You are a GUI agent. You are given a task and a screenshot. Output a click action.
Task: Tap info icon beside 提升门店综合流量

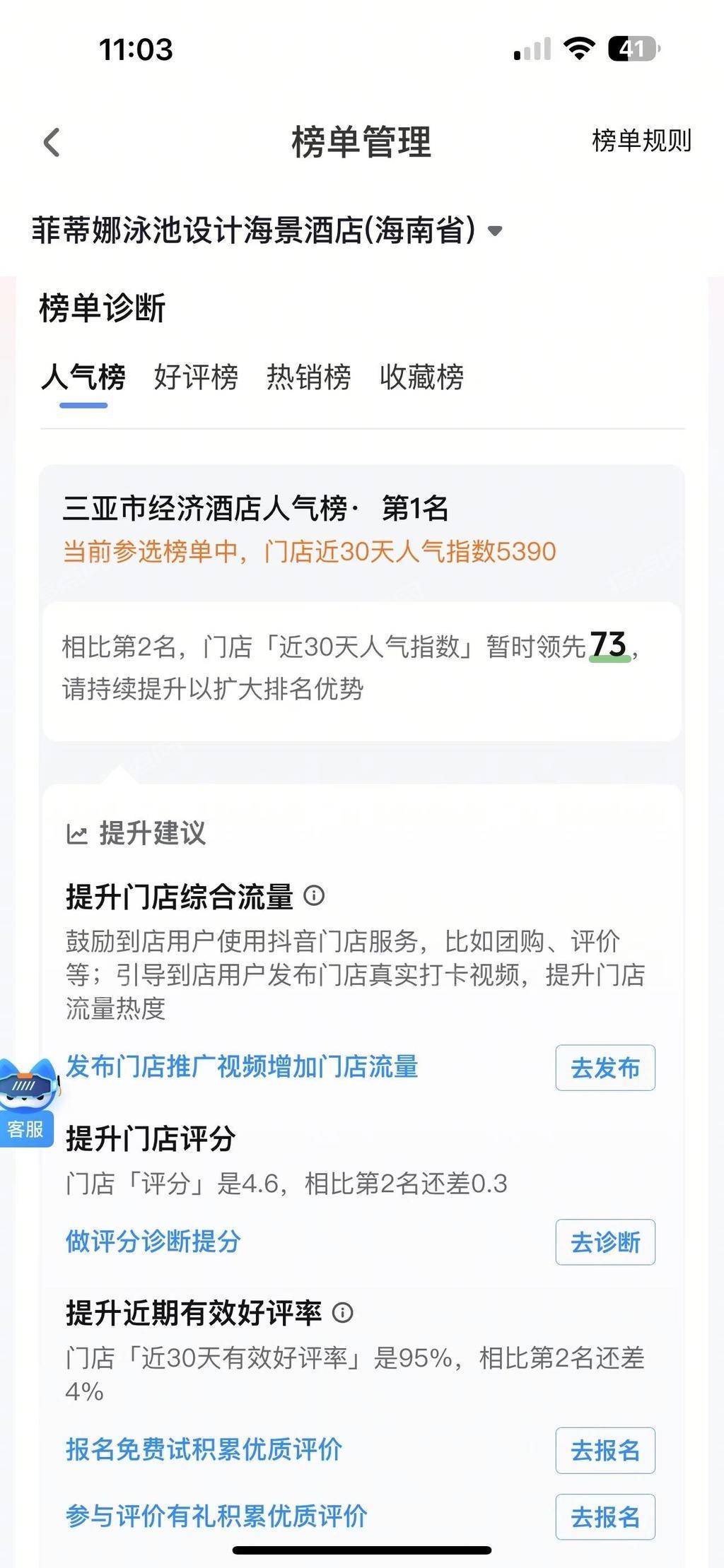click(x=314, y=896)
